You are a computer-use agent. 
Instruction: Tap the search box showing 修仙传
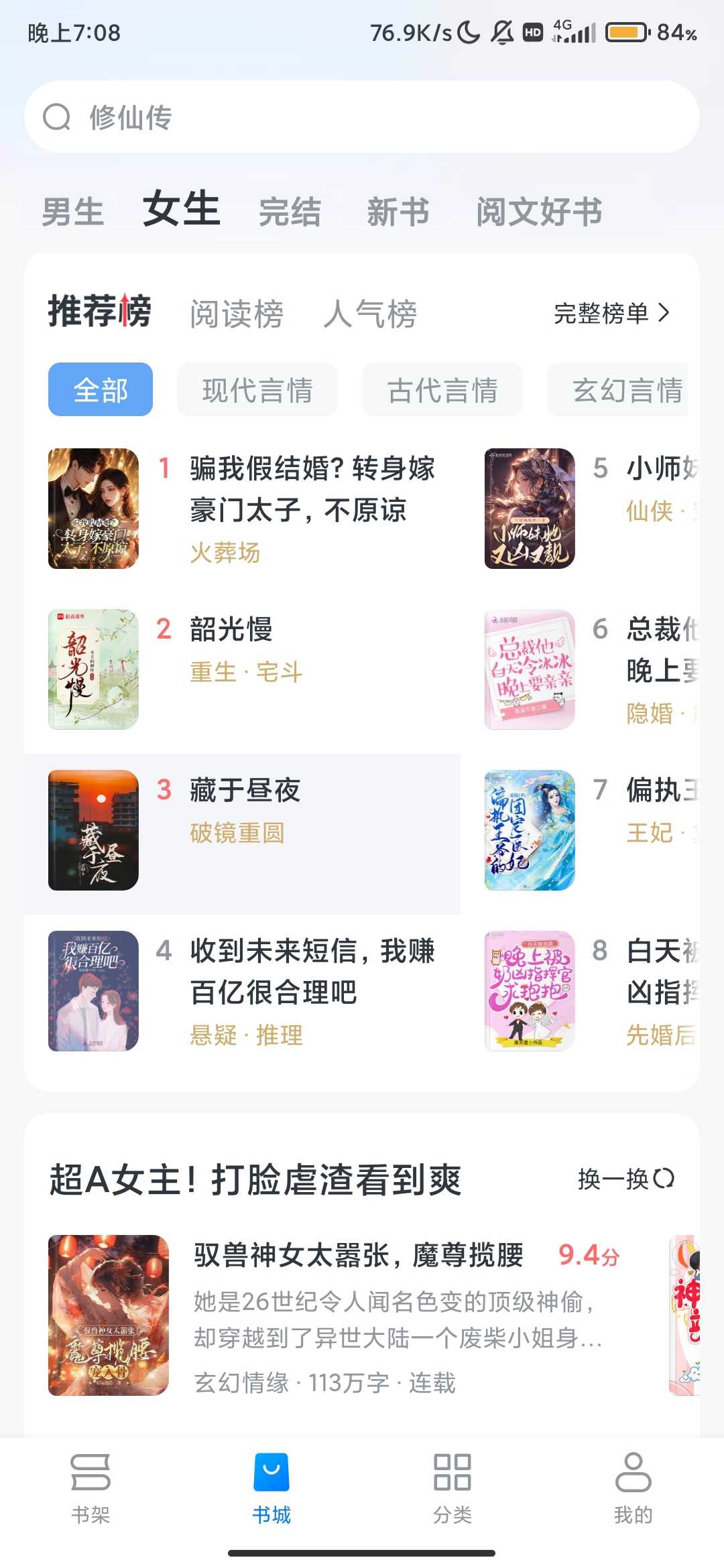(362, 117)
